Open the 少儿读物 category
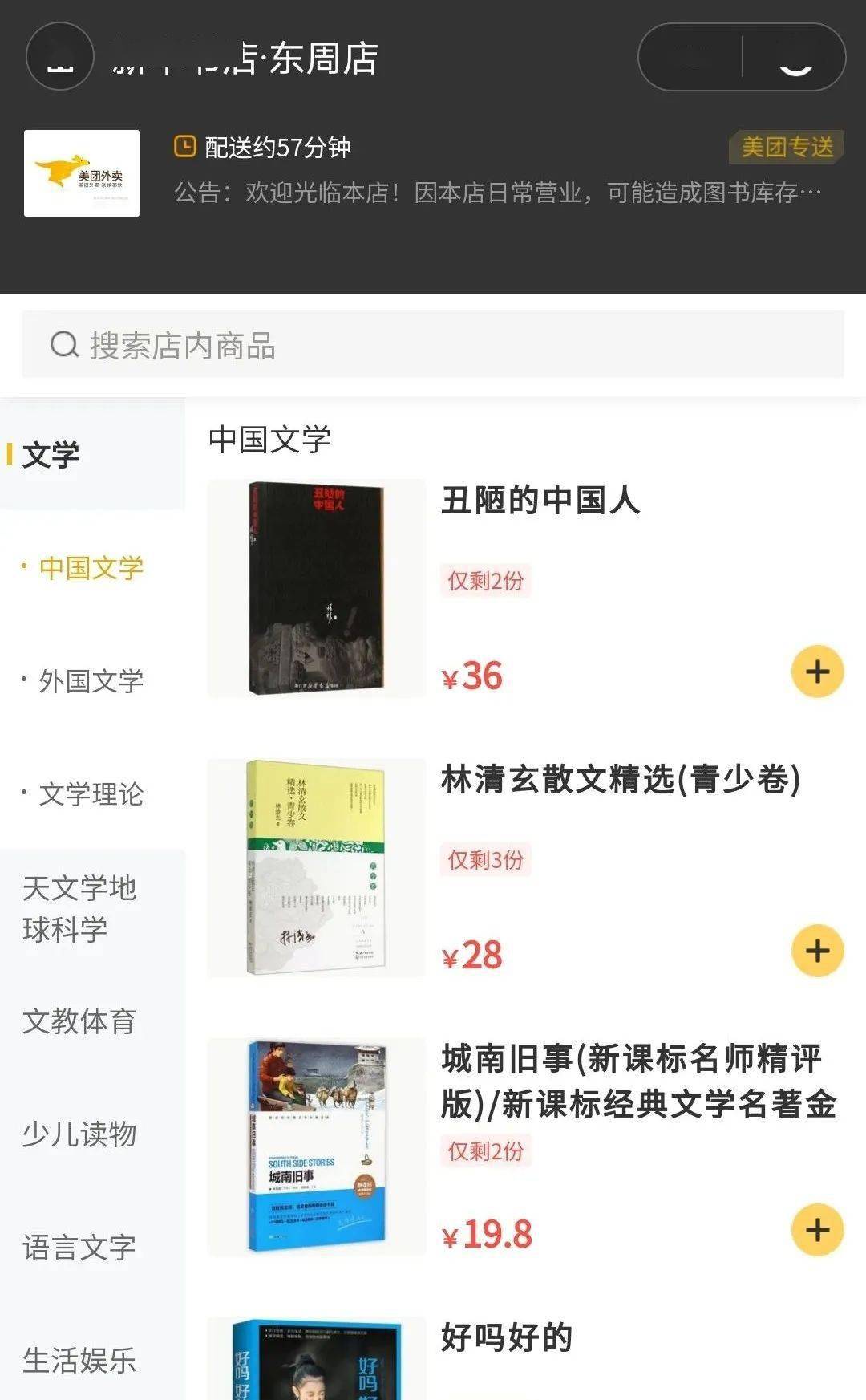Viewport: 866px width, 1400px height. point(79,1134)
